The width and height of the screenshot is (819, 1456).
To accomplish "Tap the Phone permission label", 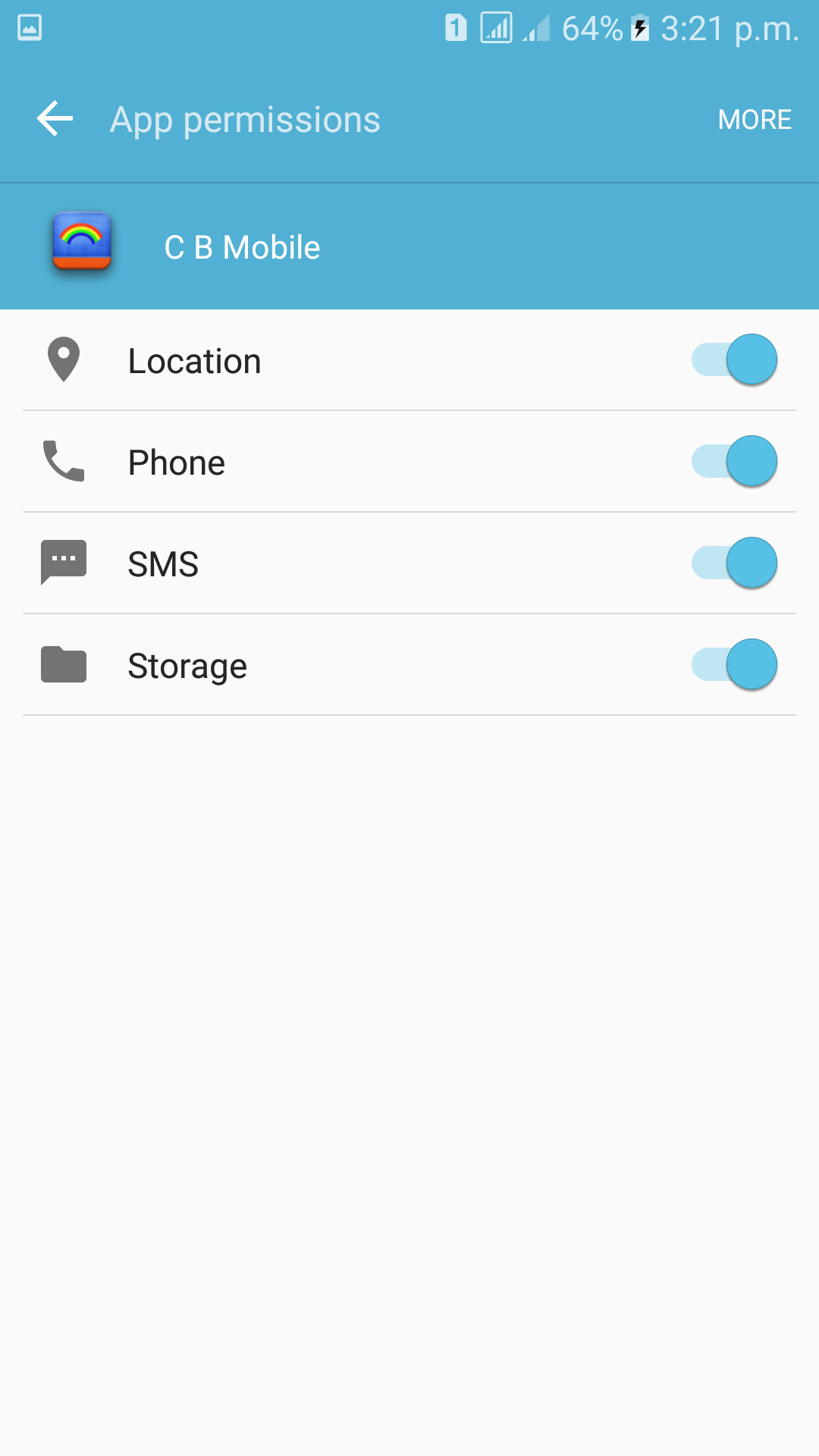I will [x=177, y=462].
